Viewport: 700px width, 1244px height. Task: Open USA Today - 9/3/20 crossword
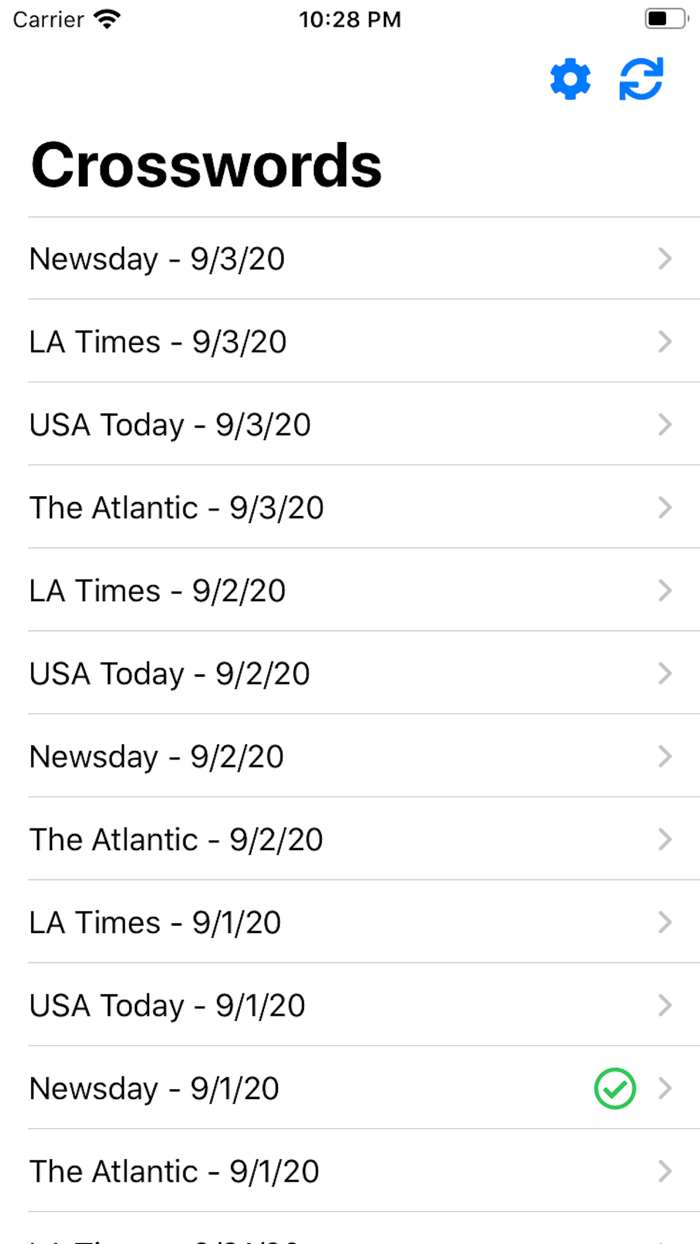click(350, 425)
